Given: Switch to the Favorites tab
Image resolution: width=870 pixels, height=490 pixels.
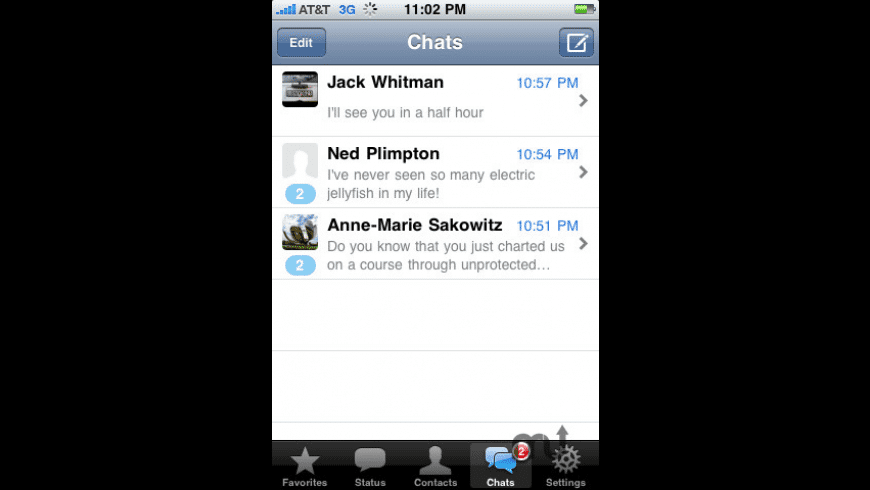Looking at the screenshot, I should [x=304, y=466].
